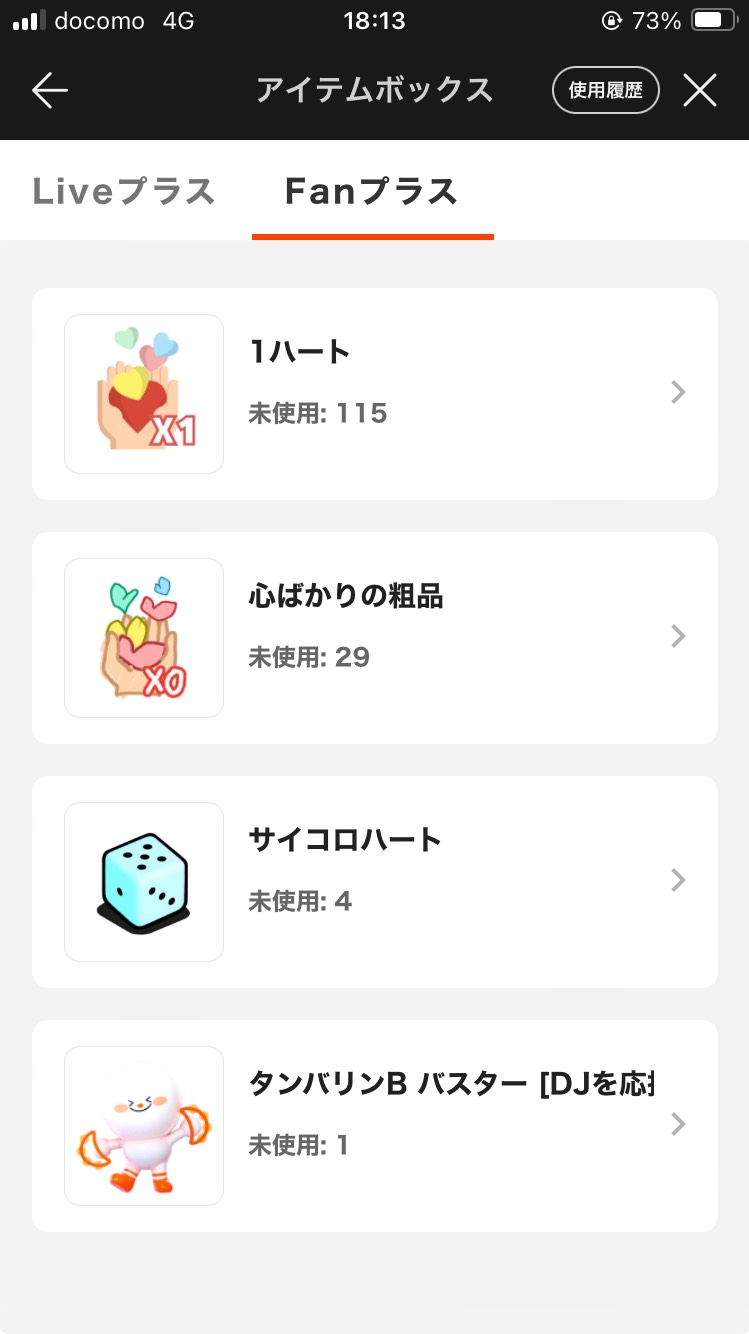View the サイコロハート item
Image resolution: width=749 pixels, height=1334 pixels.
[x=374, y=882]
